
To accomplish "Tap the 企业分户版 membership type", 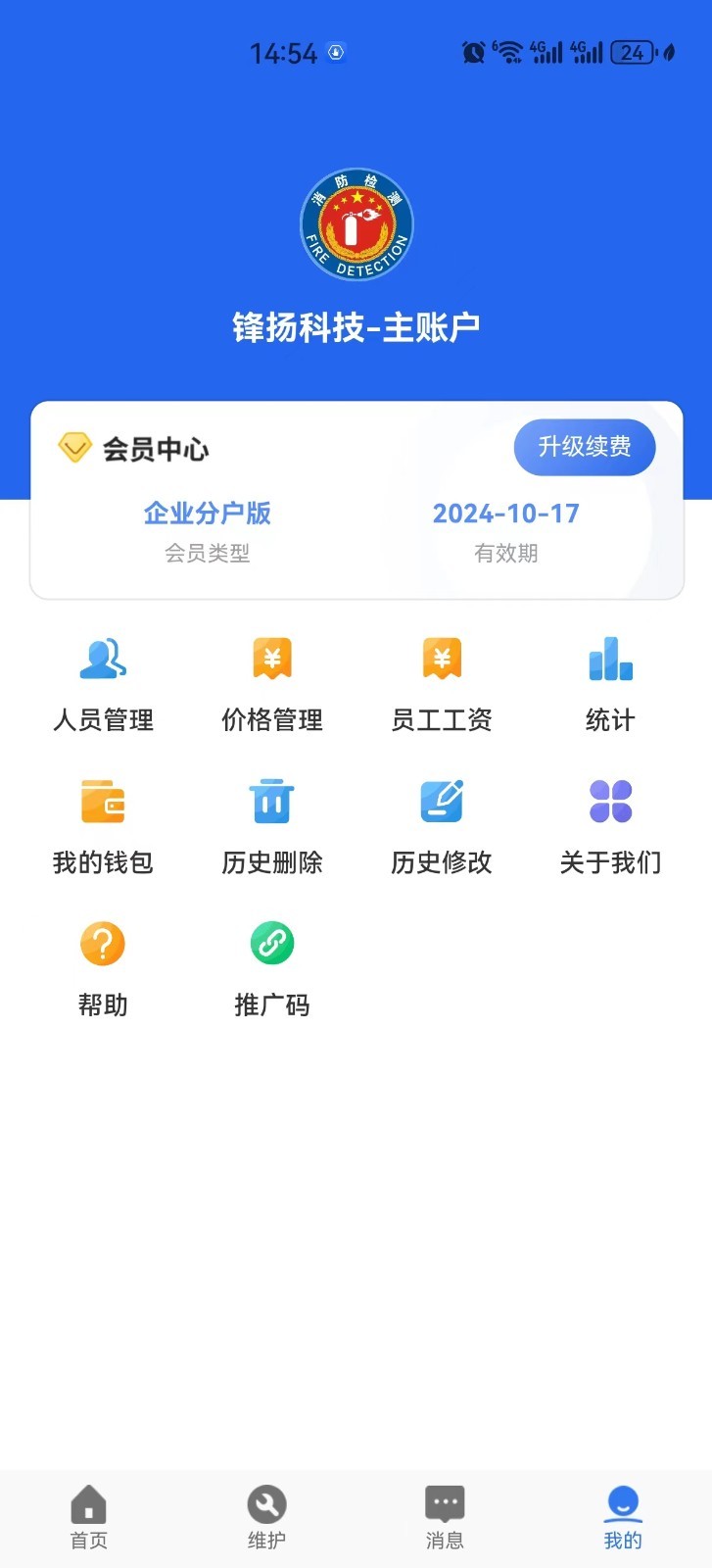I will coord(208,513).
